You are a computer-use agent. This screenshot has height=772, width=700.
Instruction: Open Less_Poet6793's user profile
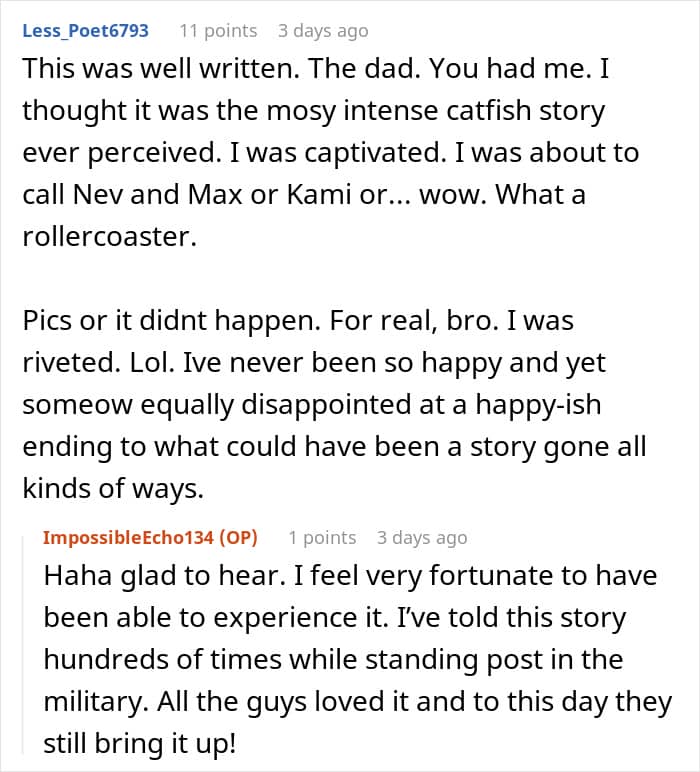85,31
